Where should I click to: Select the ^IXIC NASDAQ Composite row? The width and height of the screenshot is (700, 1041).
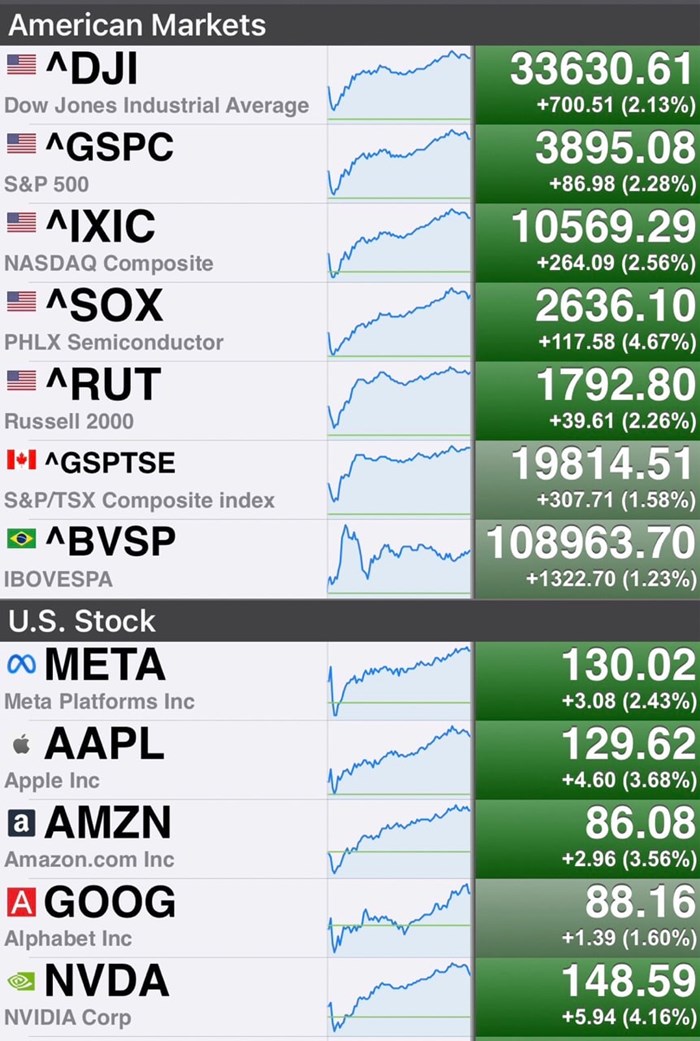pos(160,243)
